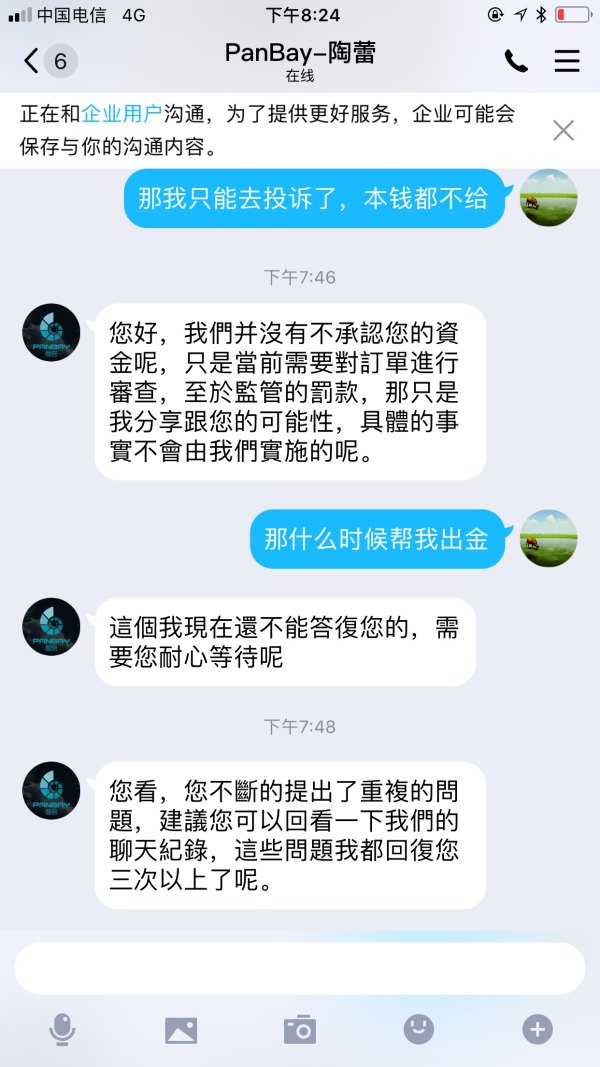The image size is (600, 1067).
Task: View PanBay avatar beside the 您好 message
Action: pyautogui.click(x=51, y=333)
